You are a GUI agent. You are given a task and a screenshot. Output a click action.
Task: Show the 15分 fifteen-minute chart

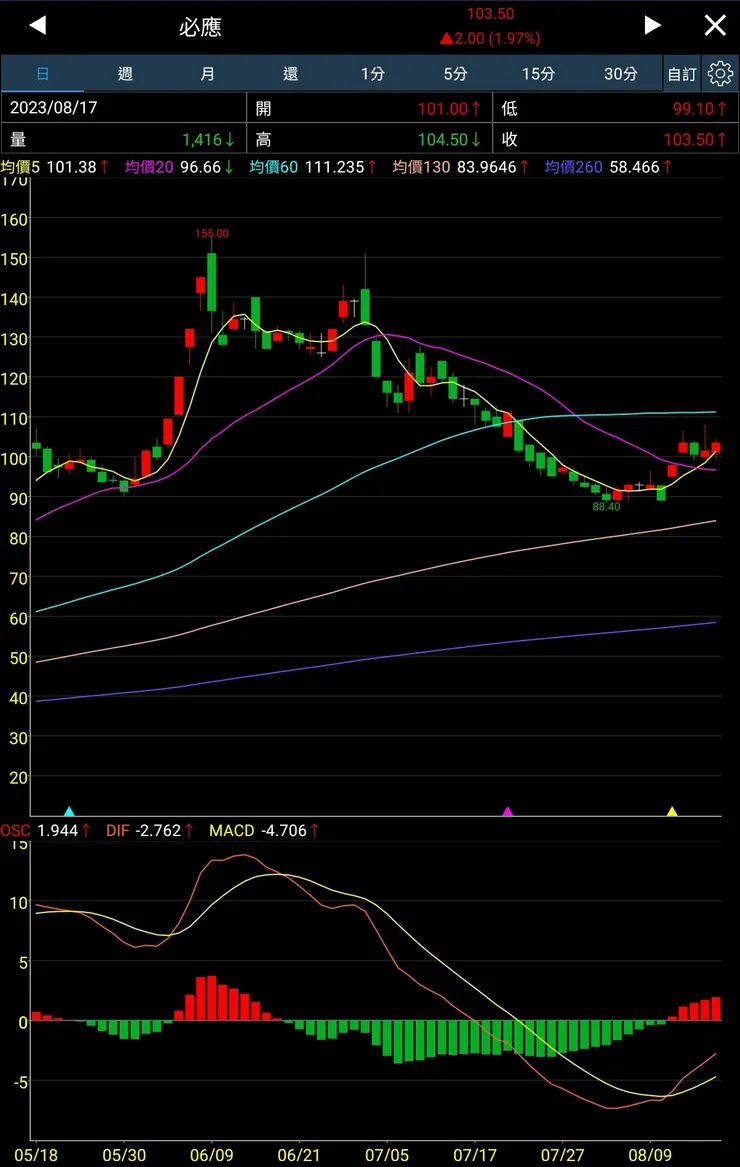coord(538,74)
